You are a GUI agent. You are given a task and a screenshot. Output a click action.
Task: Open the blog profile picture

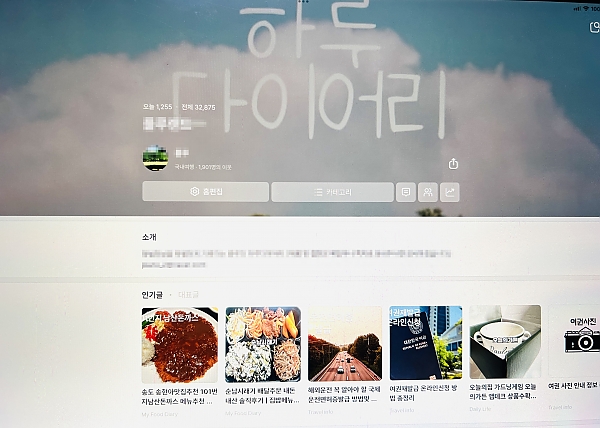(155, 157)
